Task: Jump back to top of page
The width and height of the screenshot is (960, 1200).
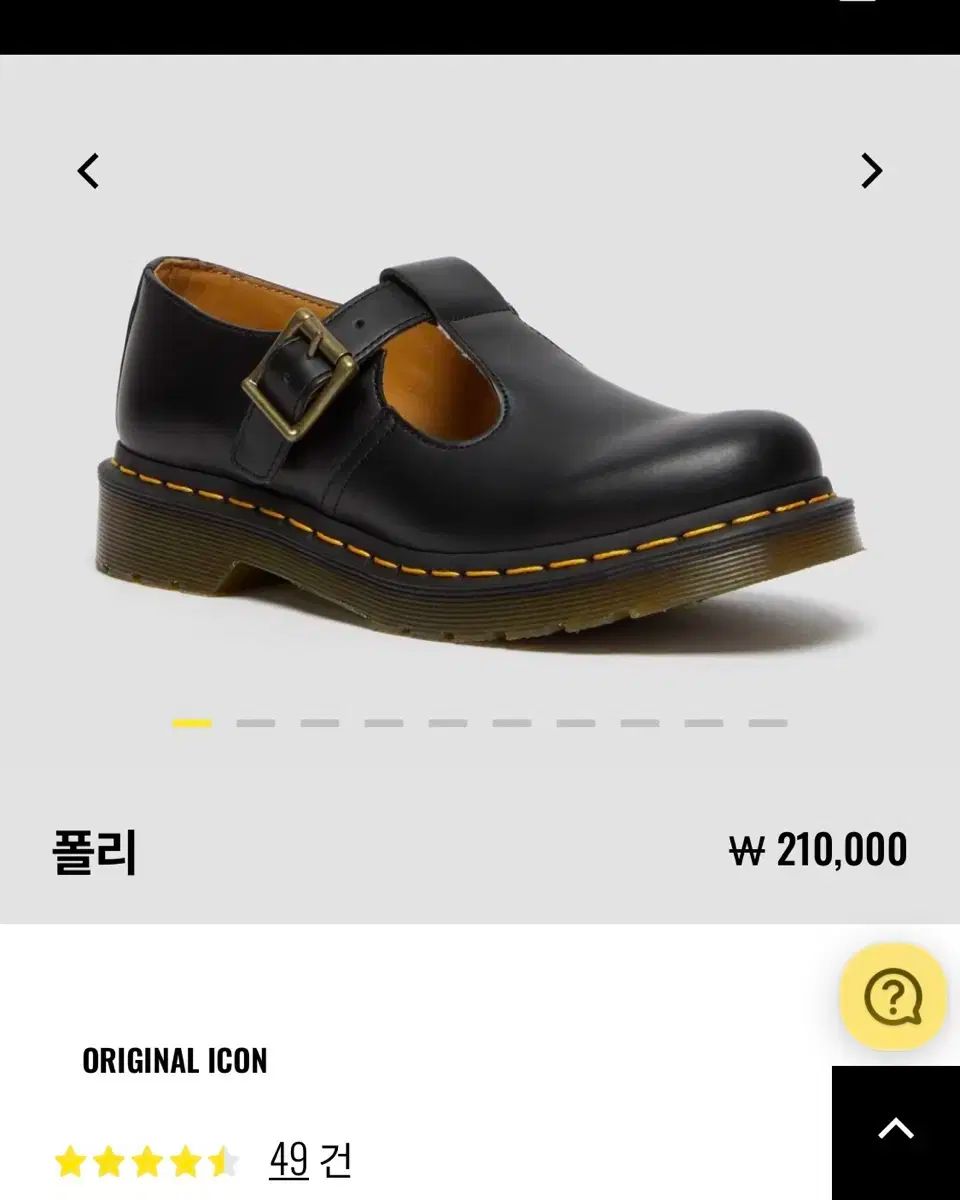Action: click(895, 1130)
